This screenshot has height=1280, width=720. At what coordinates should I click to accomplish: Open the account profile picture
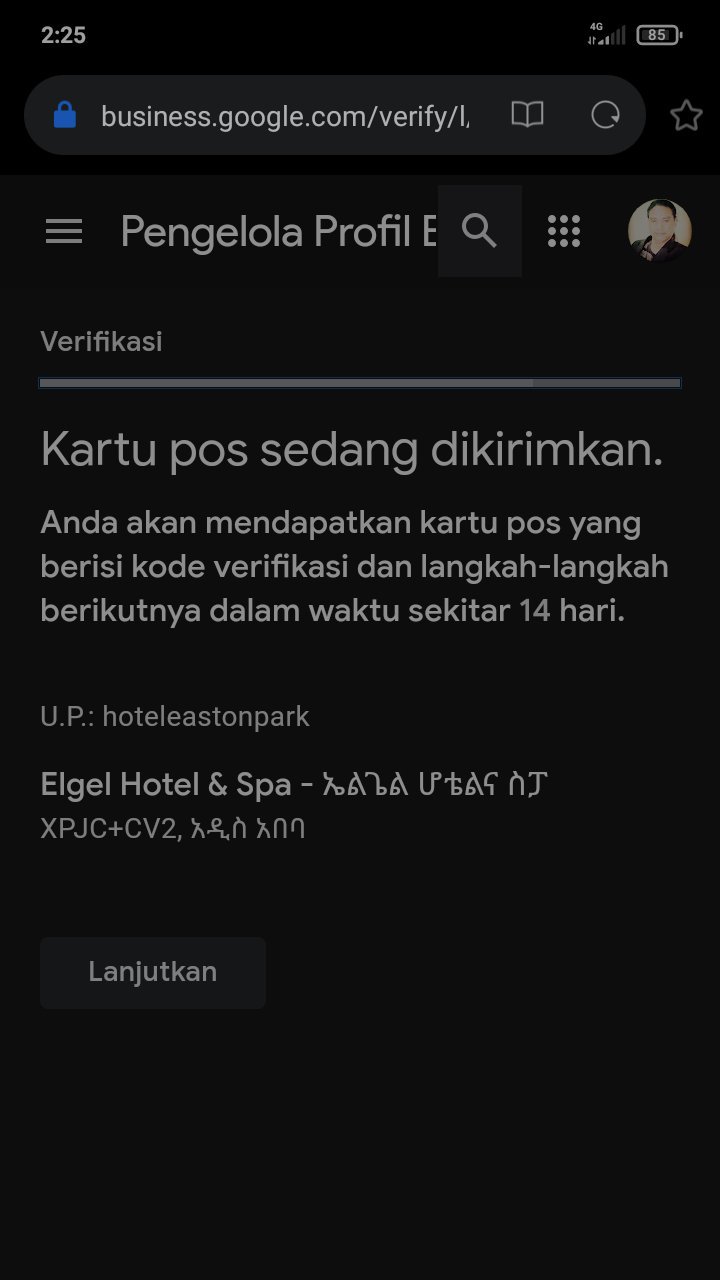point(659,231)
